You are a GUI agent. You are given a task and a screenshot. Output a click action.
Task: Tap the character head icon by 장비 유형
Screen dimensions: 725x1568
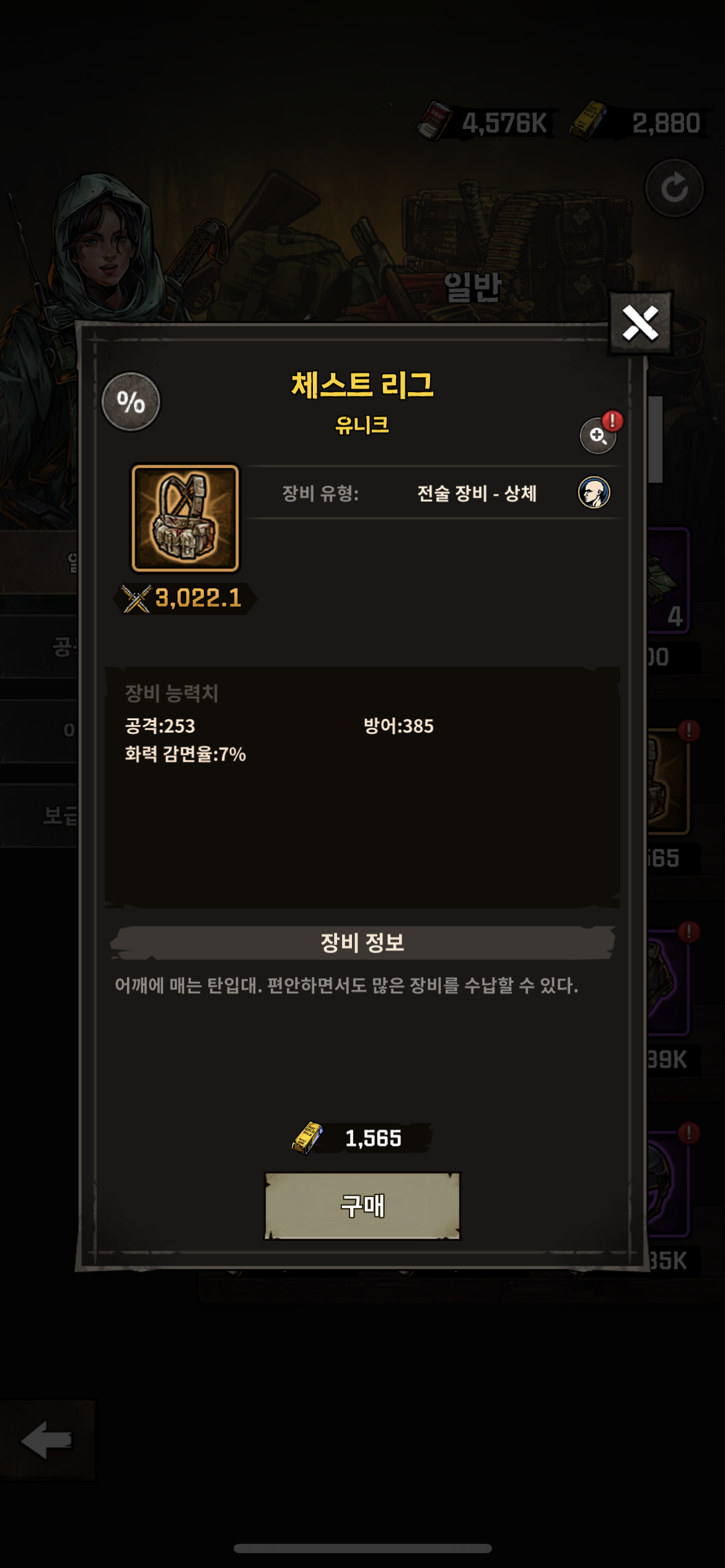click(x=594, y=493)
